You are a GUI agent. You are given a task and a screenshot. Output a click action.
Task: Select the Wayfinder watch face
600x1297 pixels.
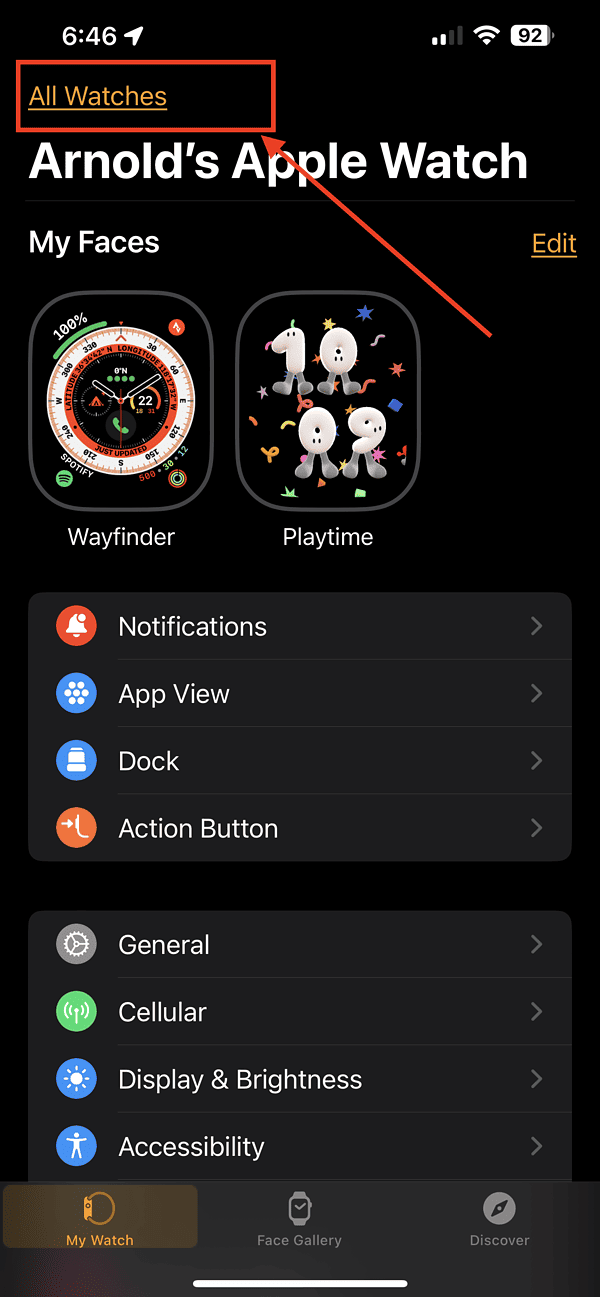[x=121, y=402]
